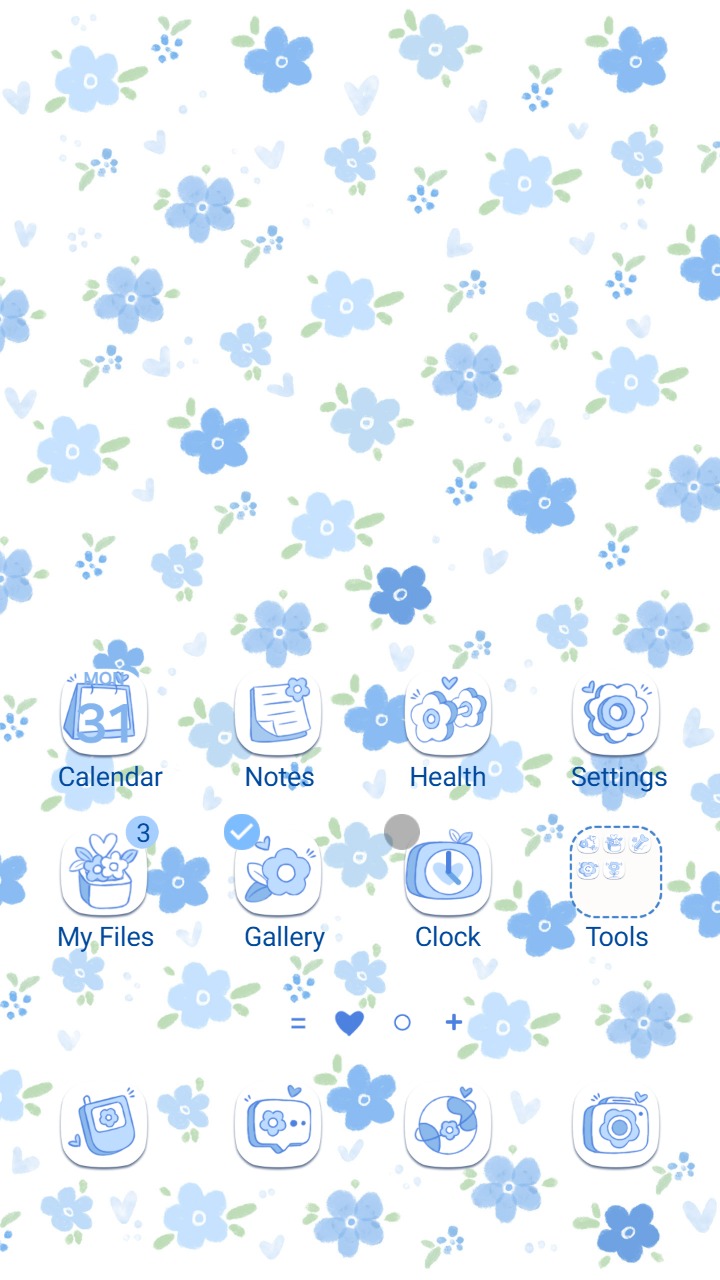The height and width of the screenshot is (1280, 720).
Task: Tap the equals icon for the app list
Action: [x=297, y=1022]
